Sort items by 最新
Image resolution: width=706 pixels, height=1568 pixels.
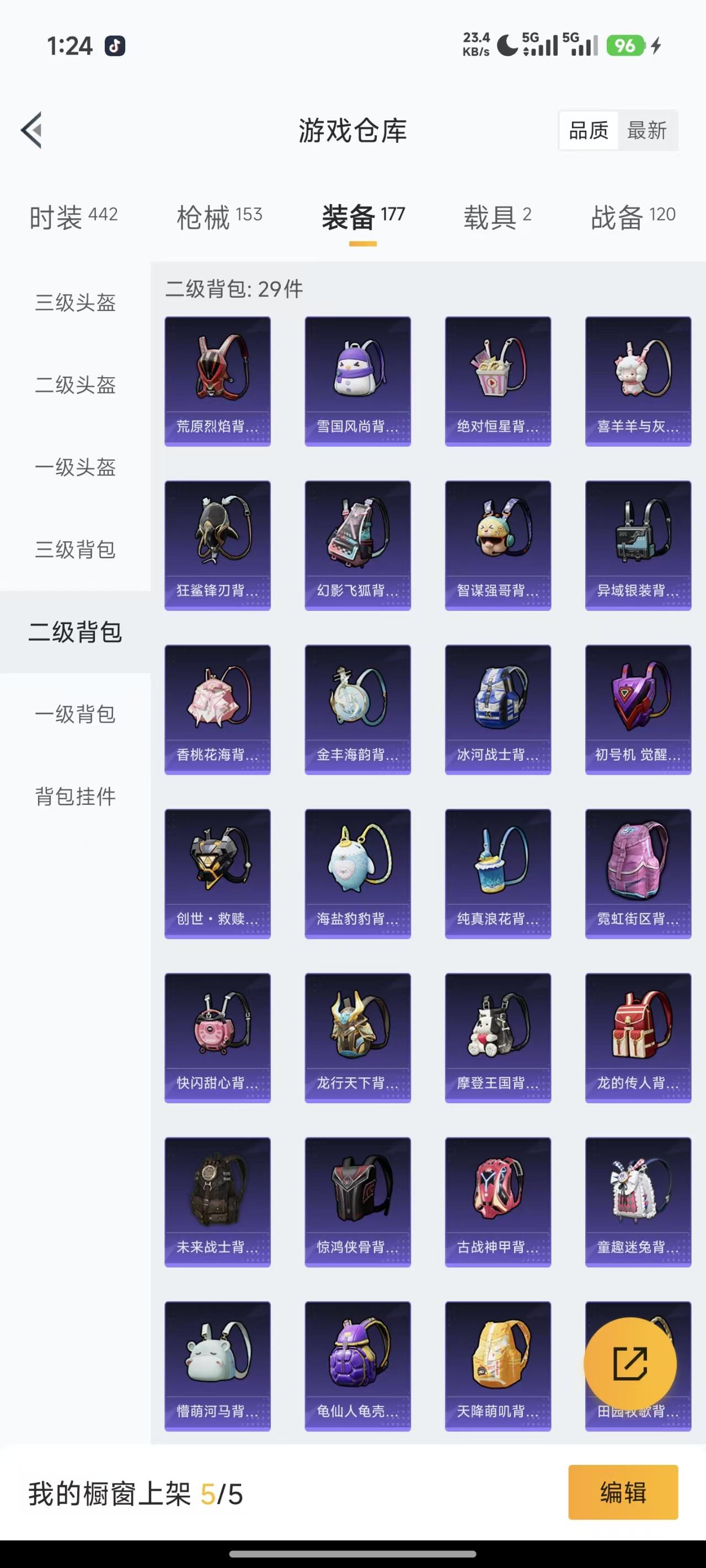(646, 130)
